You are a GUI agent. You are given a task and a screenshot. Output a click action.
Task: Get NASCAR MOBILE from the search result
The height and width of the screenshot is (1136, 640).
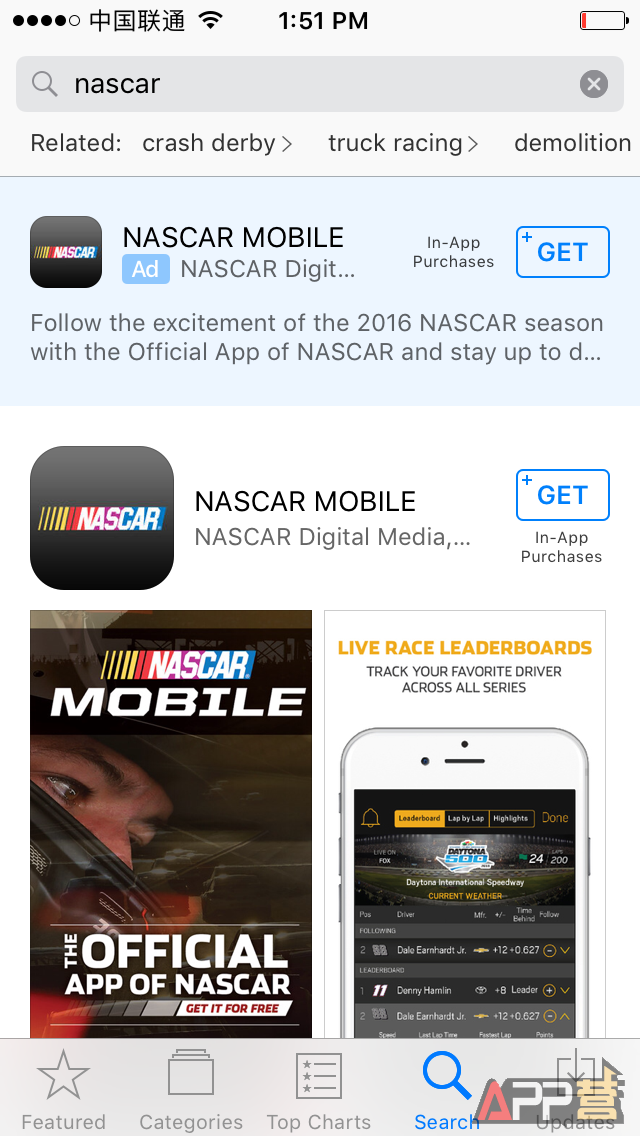tap(562, 495)
